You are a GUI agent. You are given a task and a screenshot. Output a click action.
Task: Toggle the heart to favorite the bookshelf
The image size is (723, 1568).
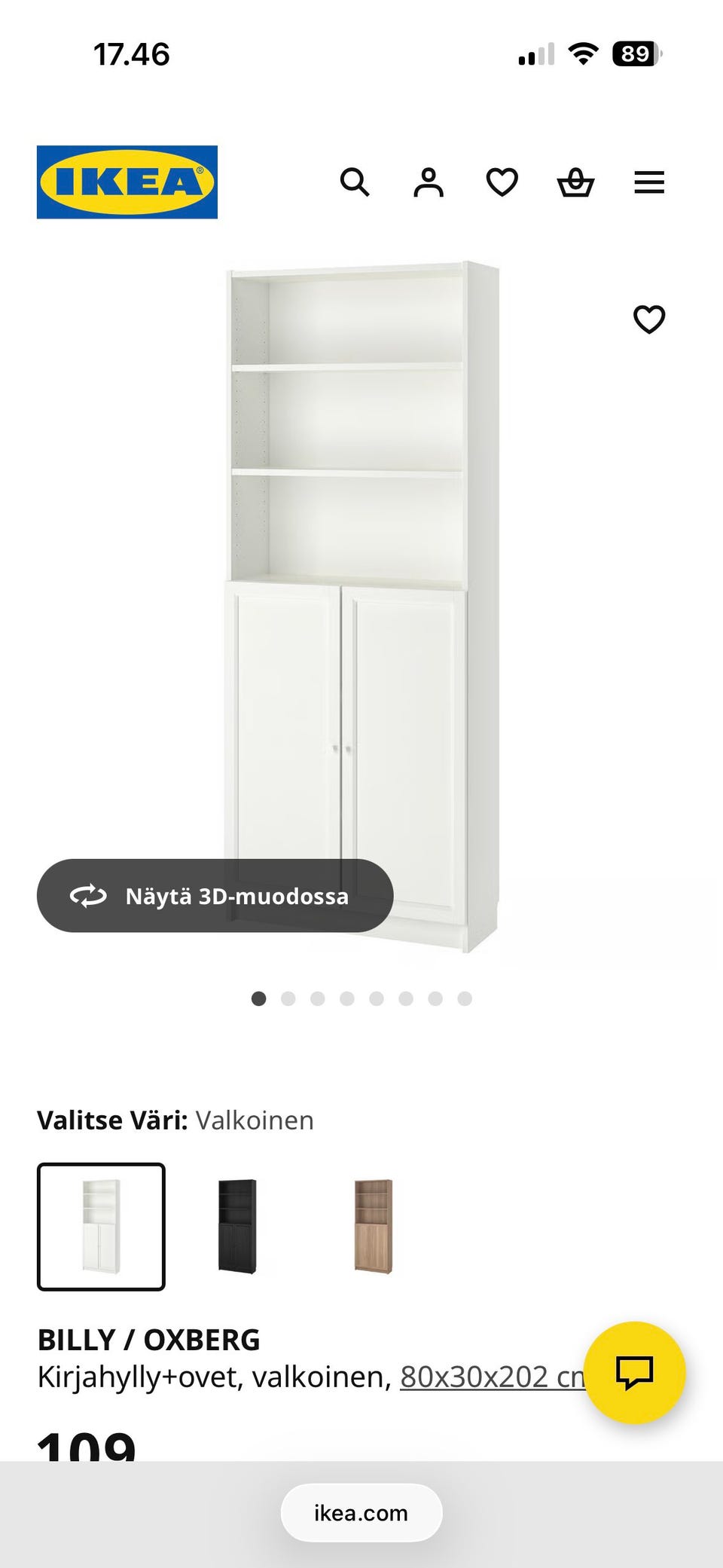649,321
